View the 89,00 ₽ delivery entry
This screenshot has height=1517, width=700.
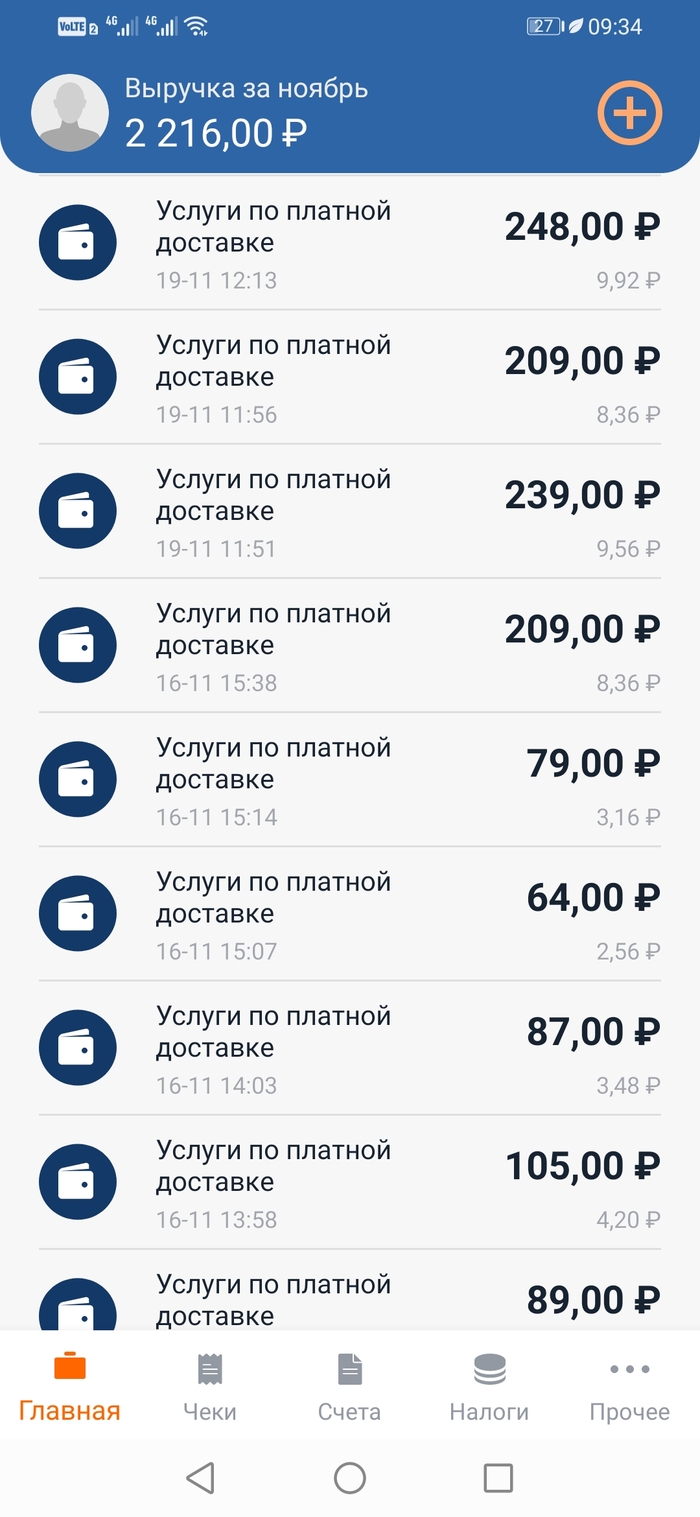(x=349, y=1299)
